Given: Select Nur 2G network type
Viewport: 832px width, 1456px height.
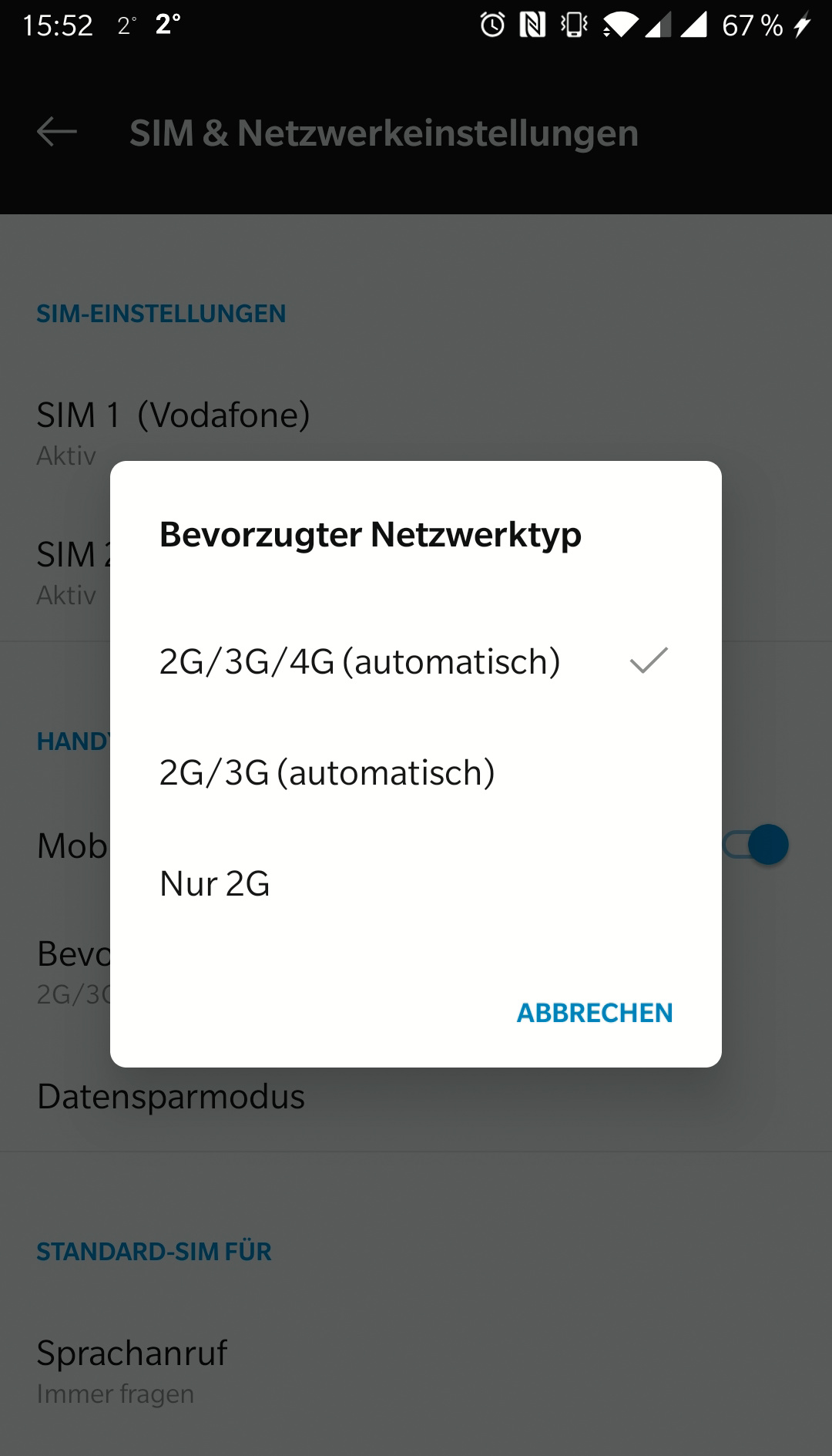Looking at the screenshot, I should 215,884.
